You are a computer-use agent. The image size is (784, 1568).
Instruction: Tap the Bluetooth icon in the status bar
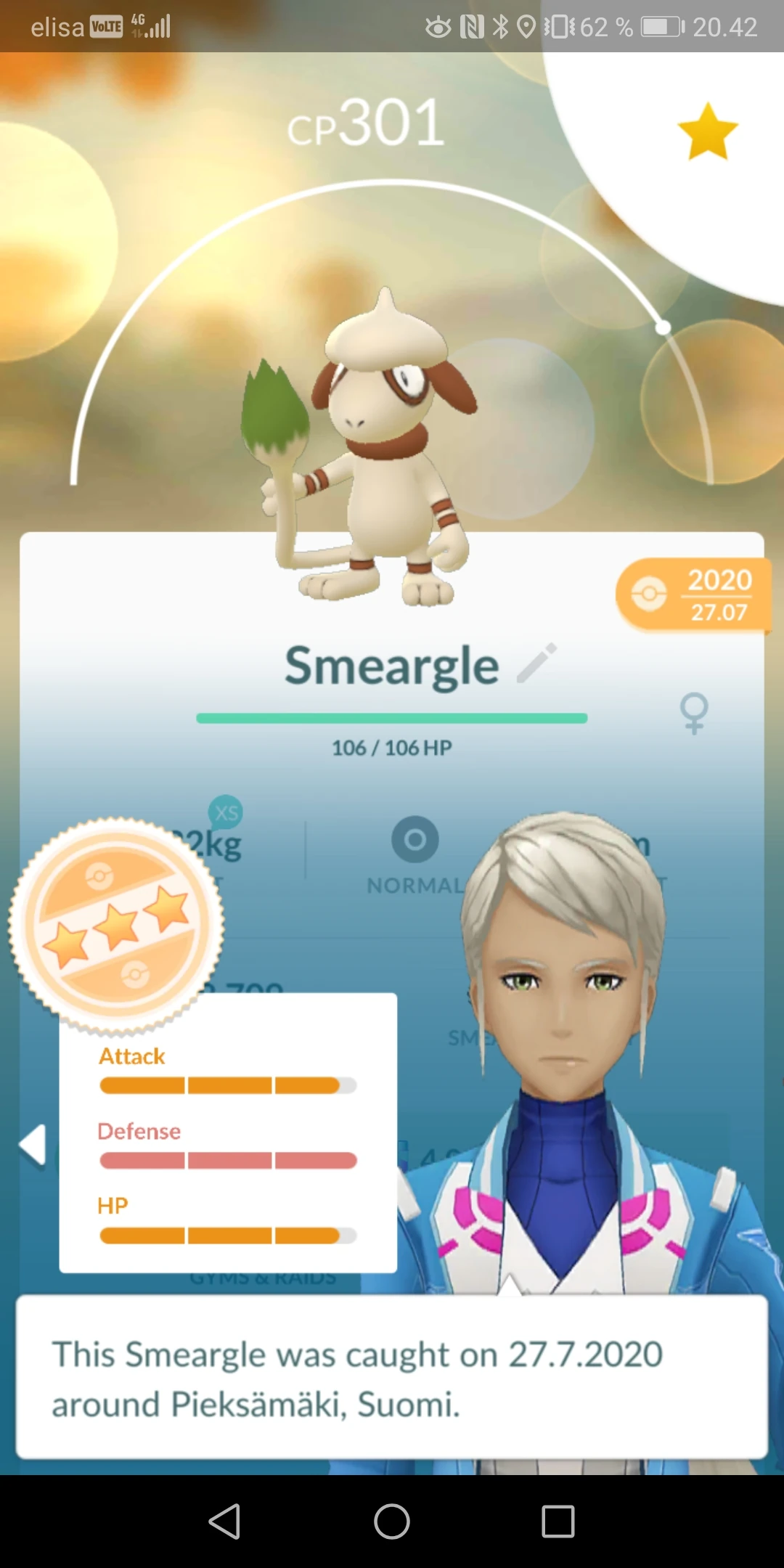click(x=499, y=27)
